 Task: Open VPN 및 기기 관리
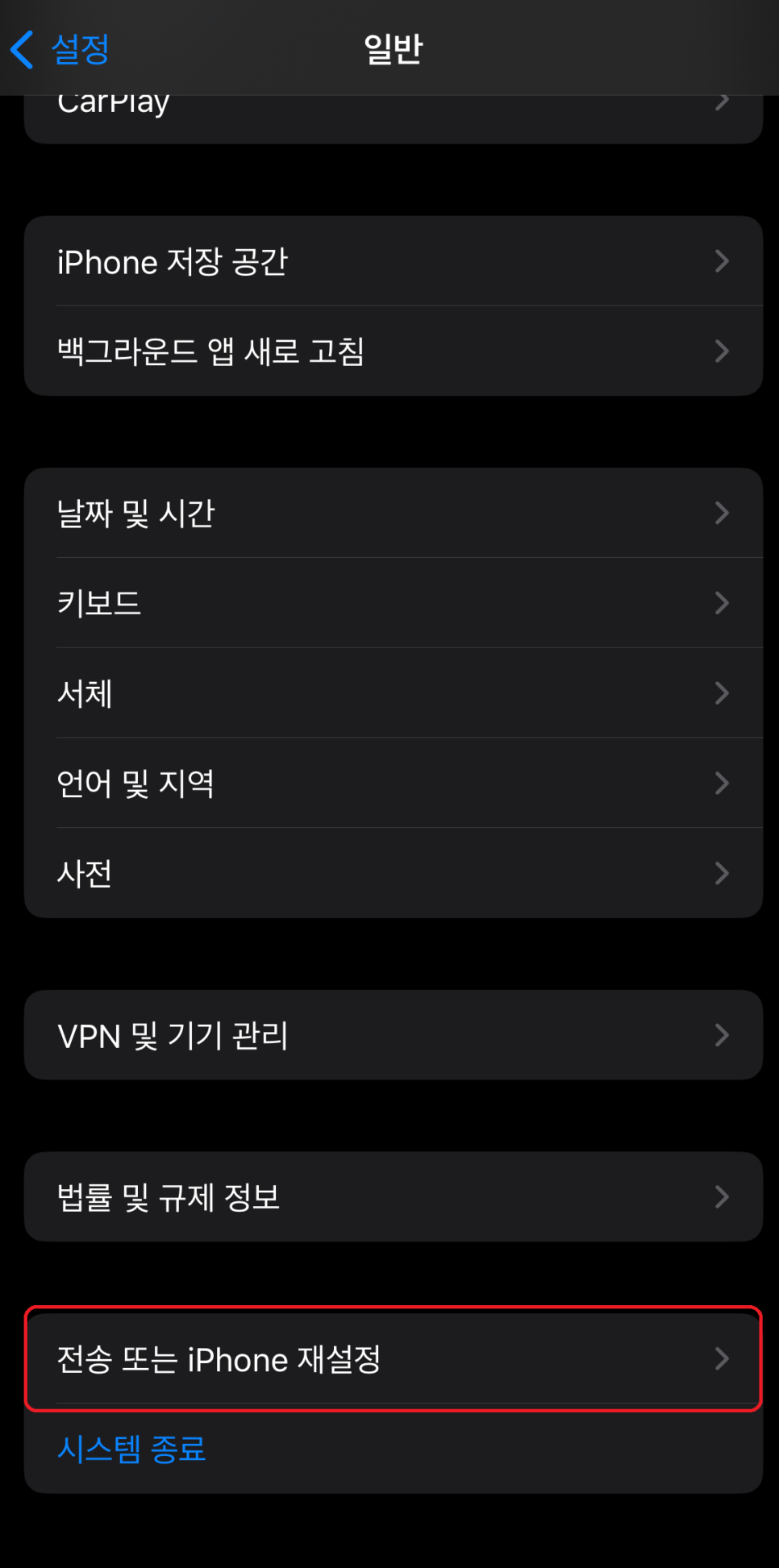[x=394, y=1035]
